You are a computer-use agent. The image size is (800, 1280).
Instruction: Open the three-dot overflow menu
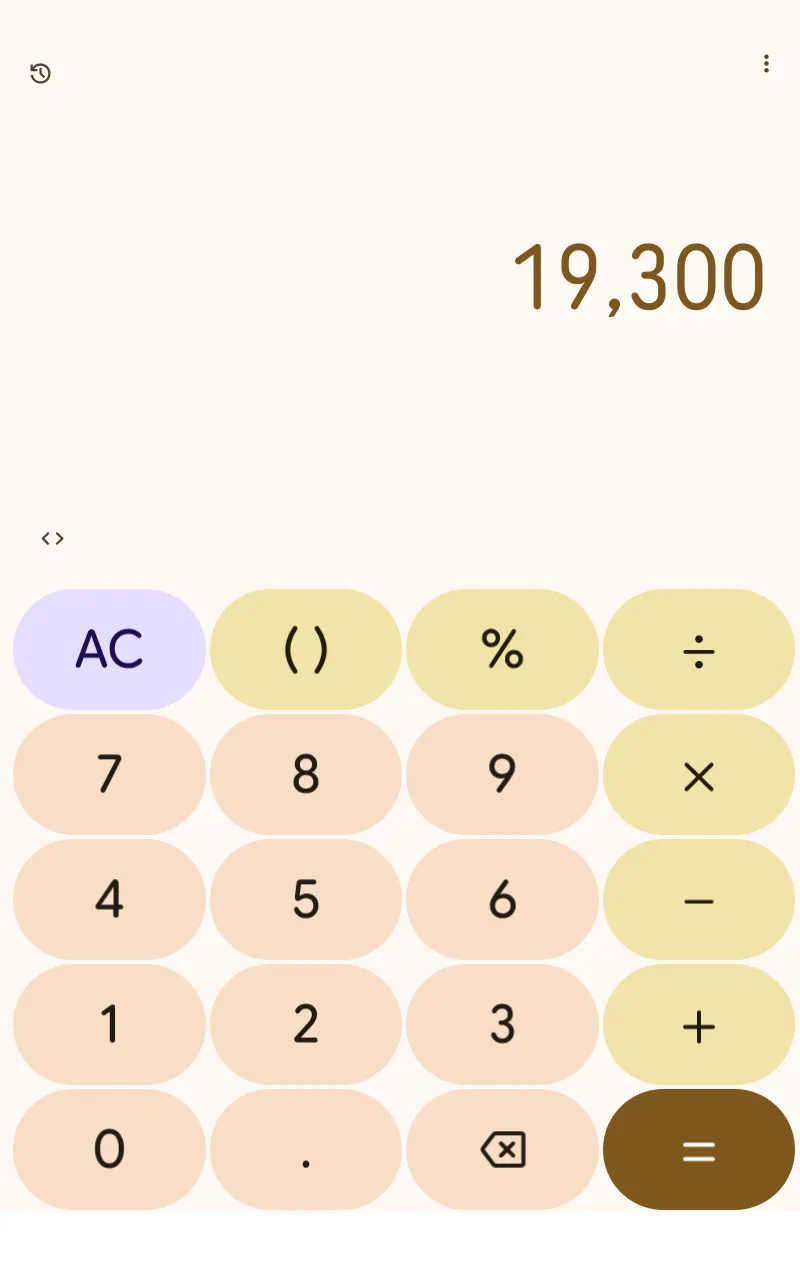pyautogui.click(x=766, y=64)
